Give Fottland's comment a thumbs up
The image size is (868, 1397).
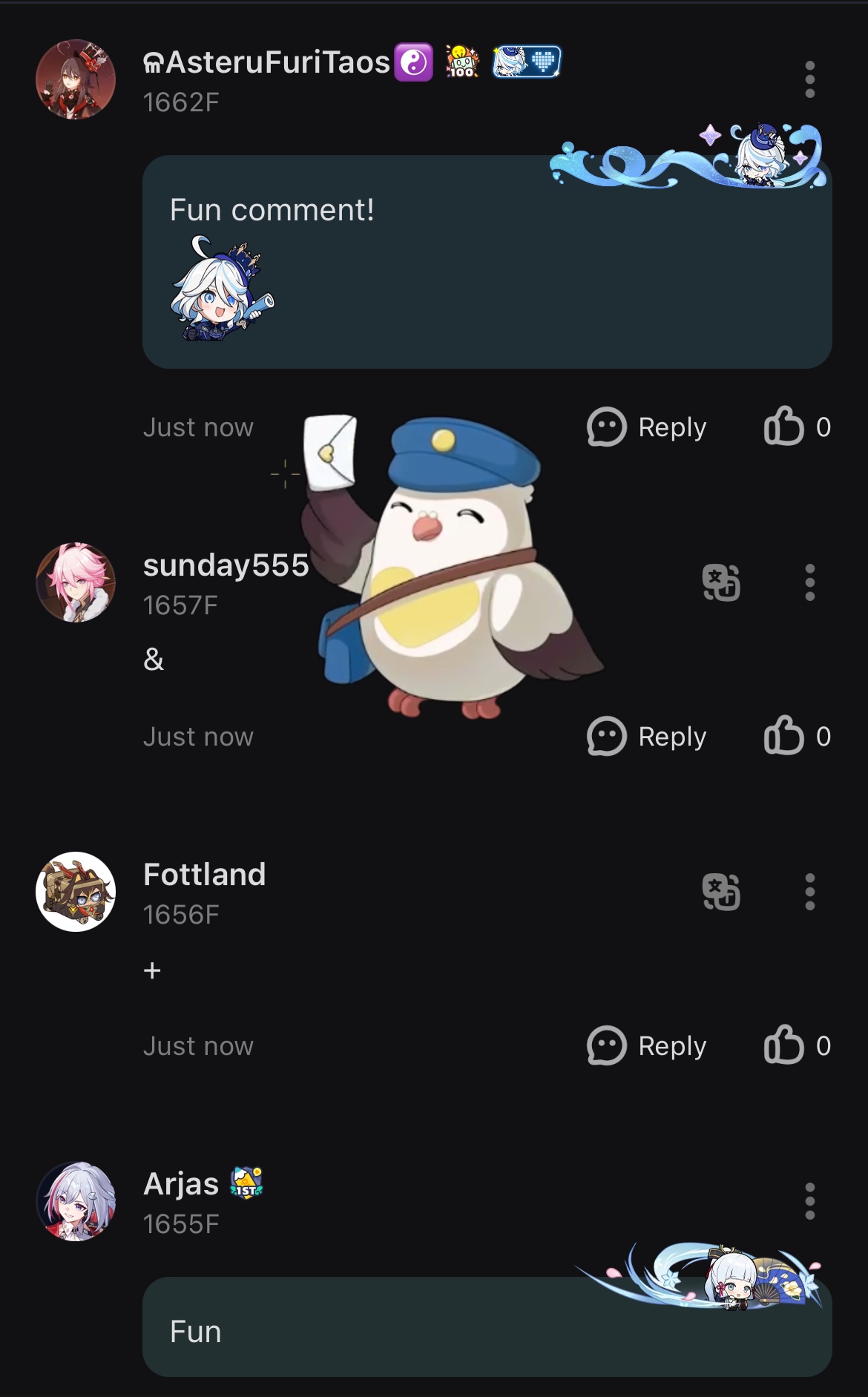(x=784, y=1045)
